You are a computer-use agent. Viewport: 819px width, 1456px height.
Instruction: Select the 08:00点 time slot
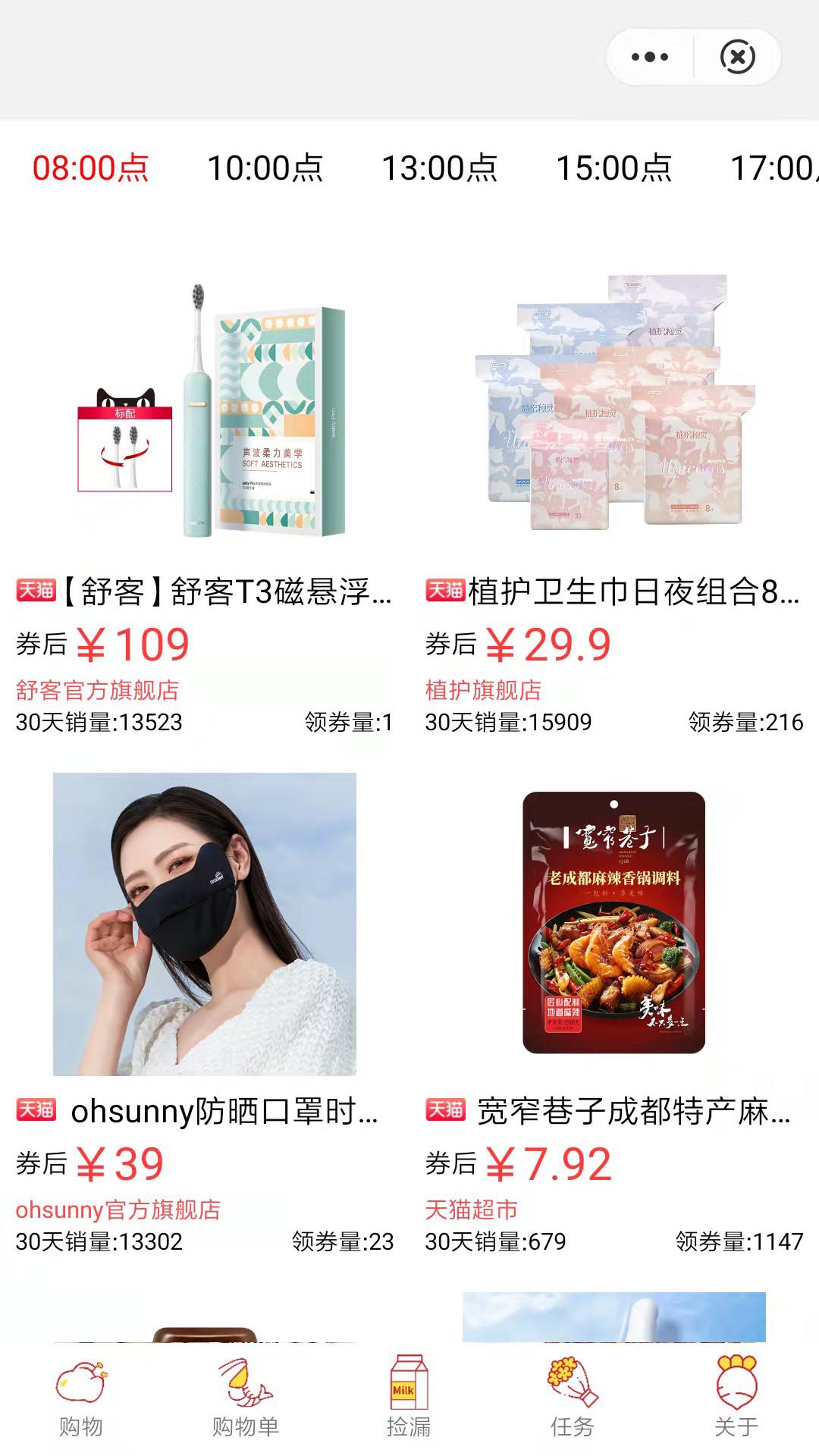[x=90, y=168]
